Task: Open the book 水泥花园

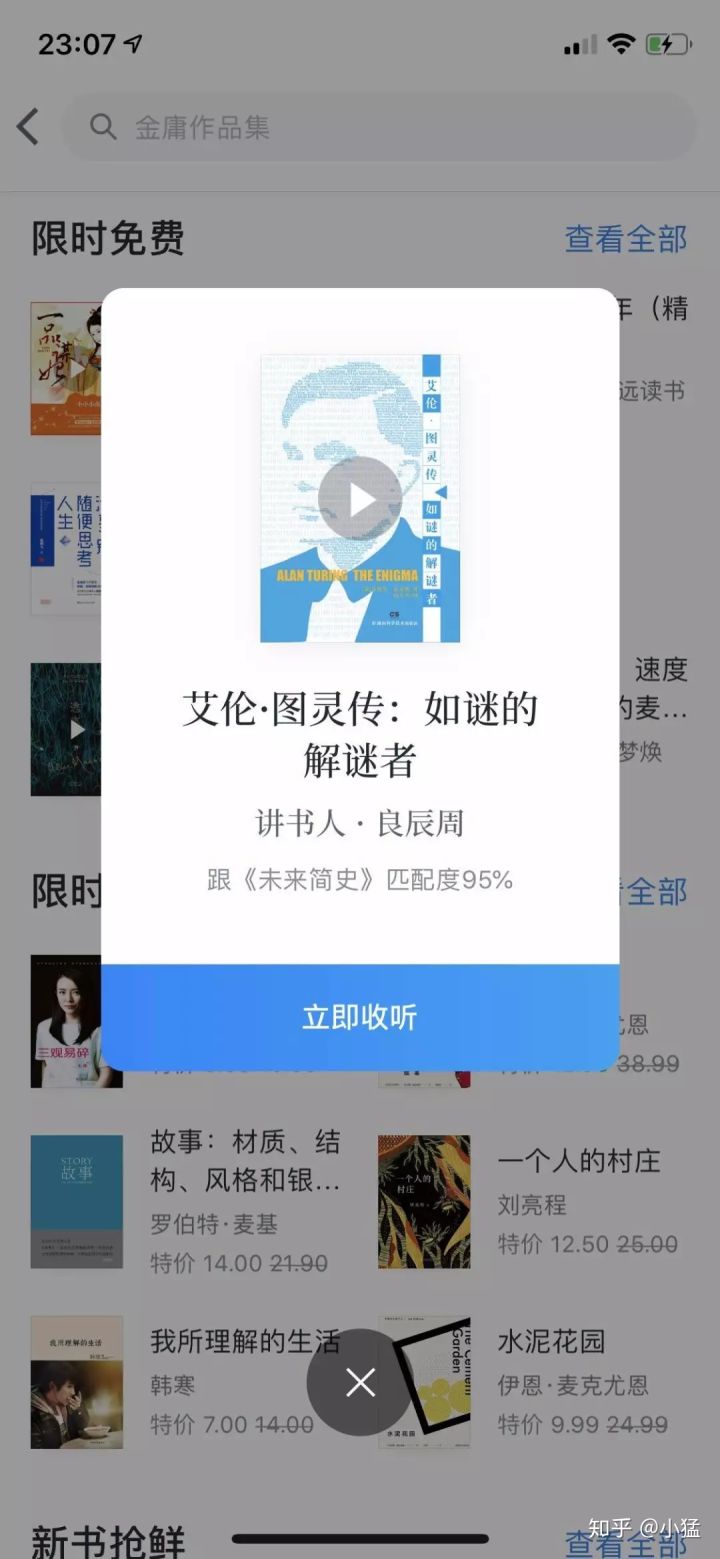Action: (x=552, y=1342)
